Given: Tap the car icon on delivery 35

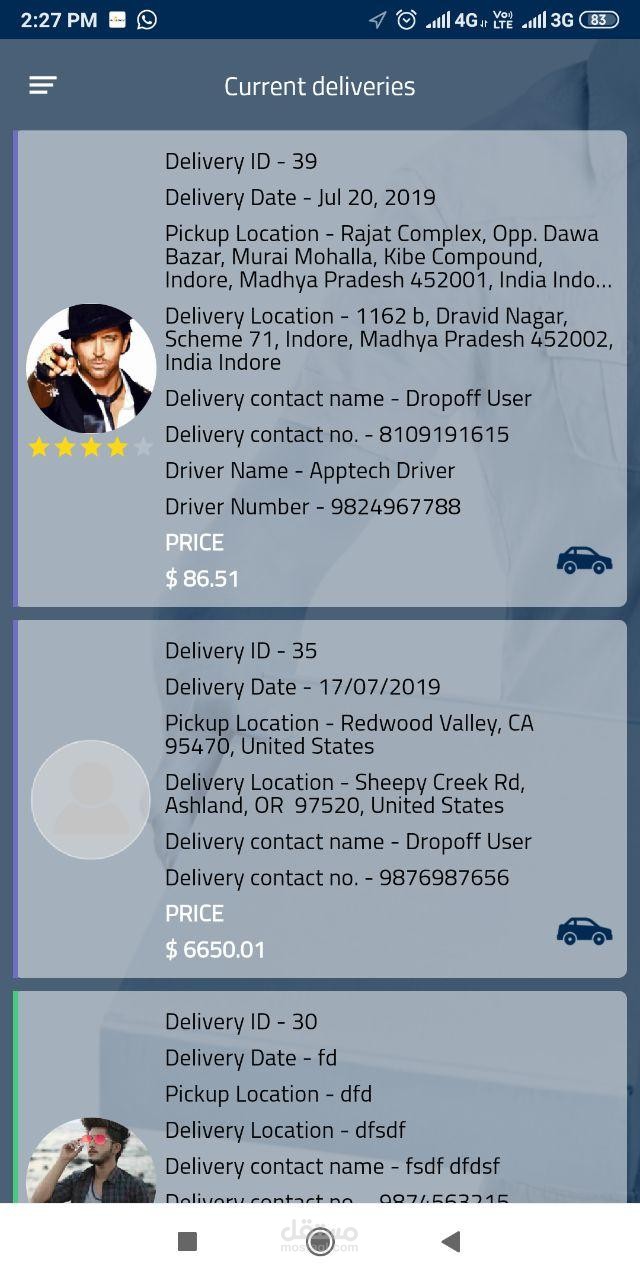Looking at the screenshot, I should pyautogui.click(x=584, y=932).
